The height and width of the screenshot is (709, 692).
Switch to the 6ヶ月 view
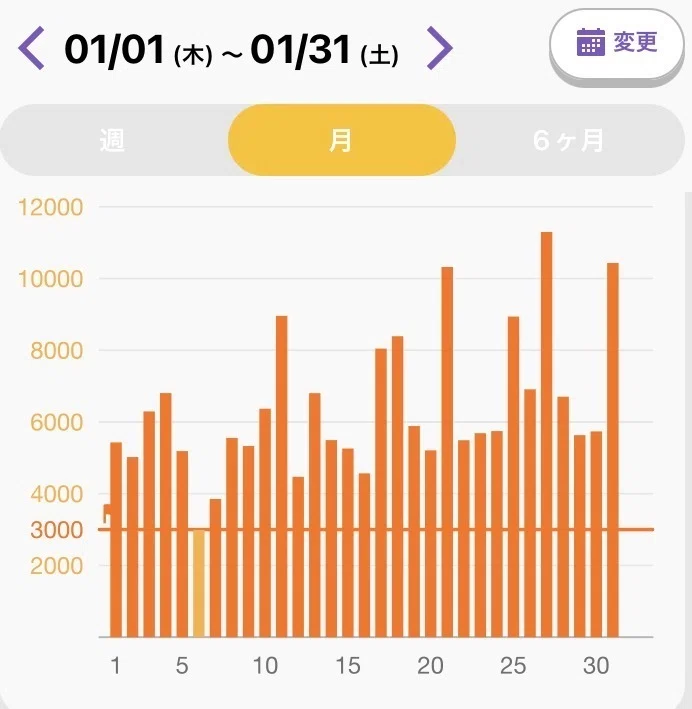click(x=569, y=140)
